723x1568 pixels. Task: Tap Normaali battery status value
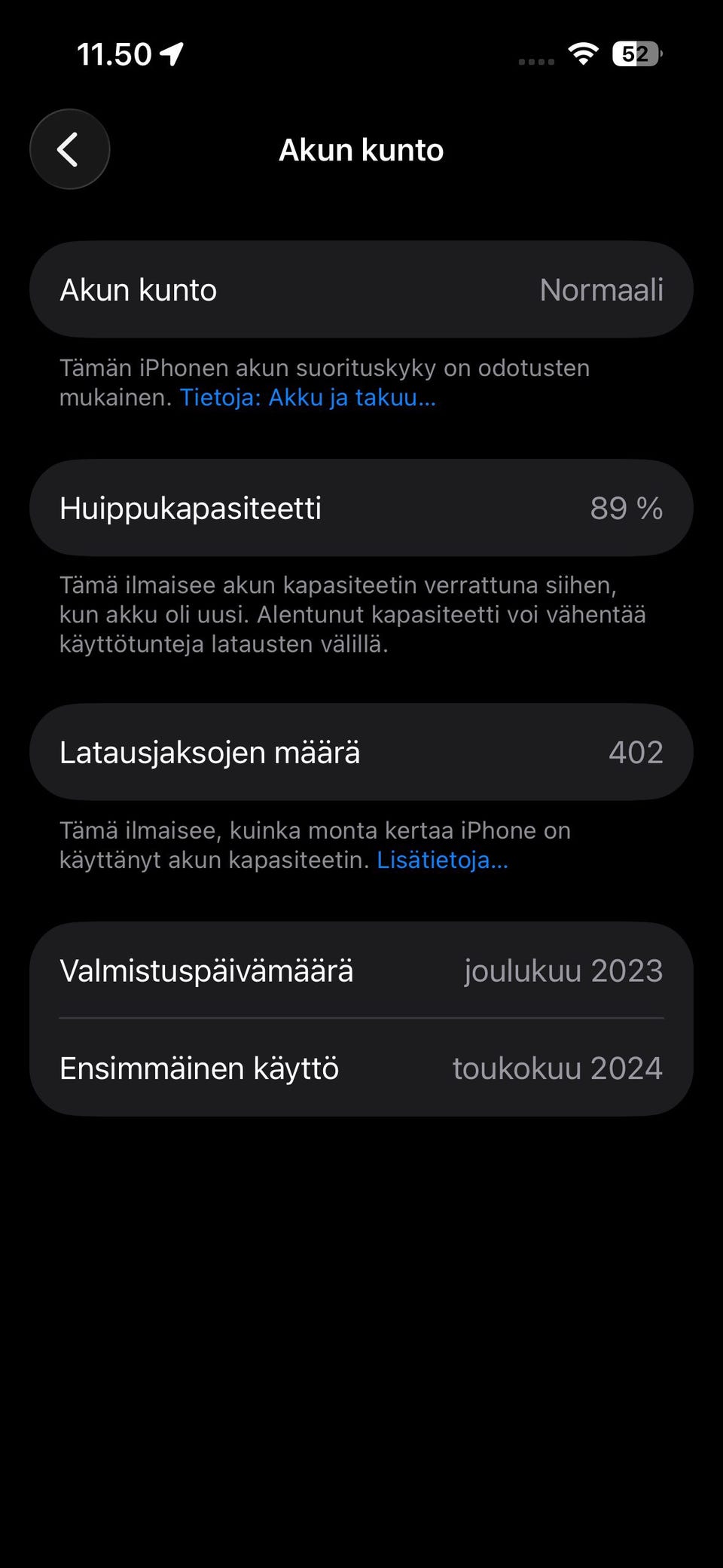[602, 289]
